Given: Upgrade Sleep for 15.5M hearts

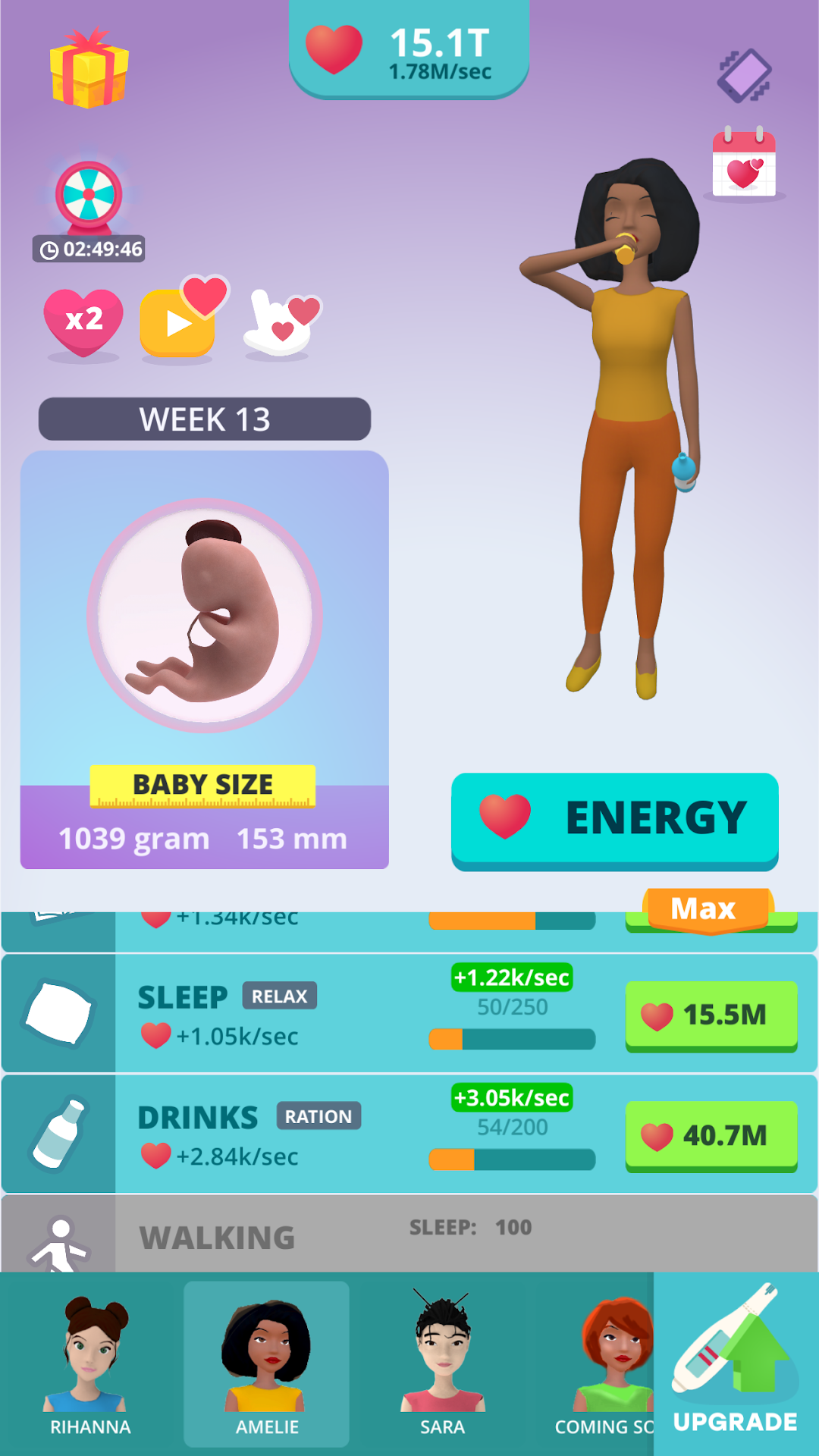Looking at the screenshot, I should tap(711, 1015).
